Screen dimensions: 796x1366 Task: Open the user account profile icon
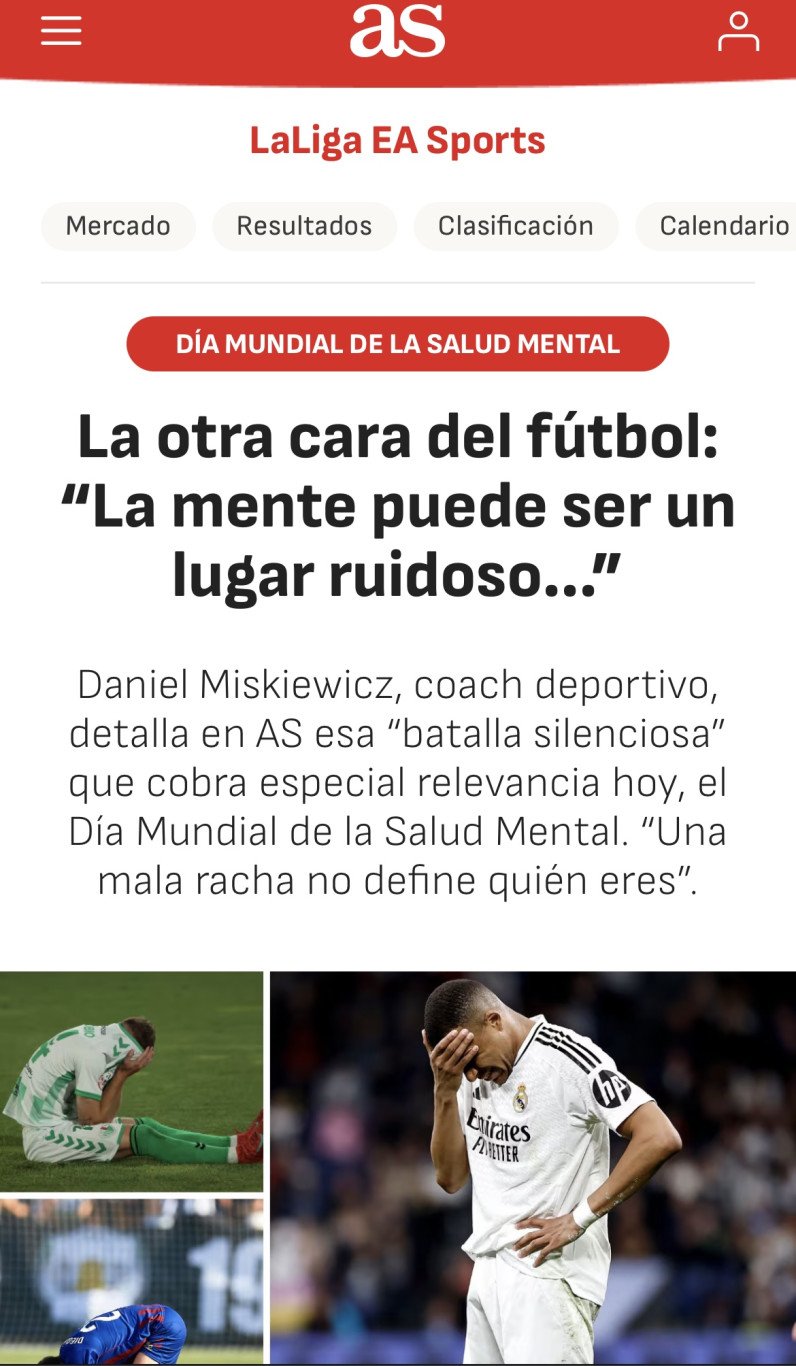click(x=738, y=32)
